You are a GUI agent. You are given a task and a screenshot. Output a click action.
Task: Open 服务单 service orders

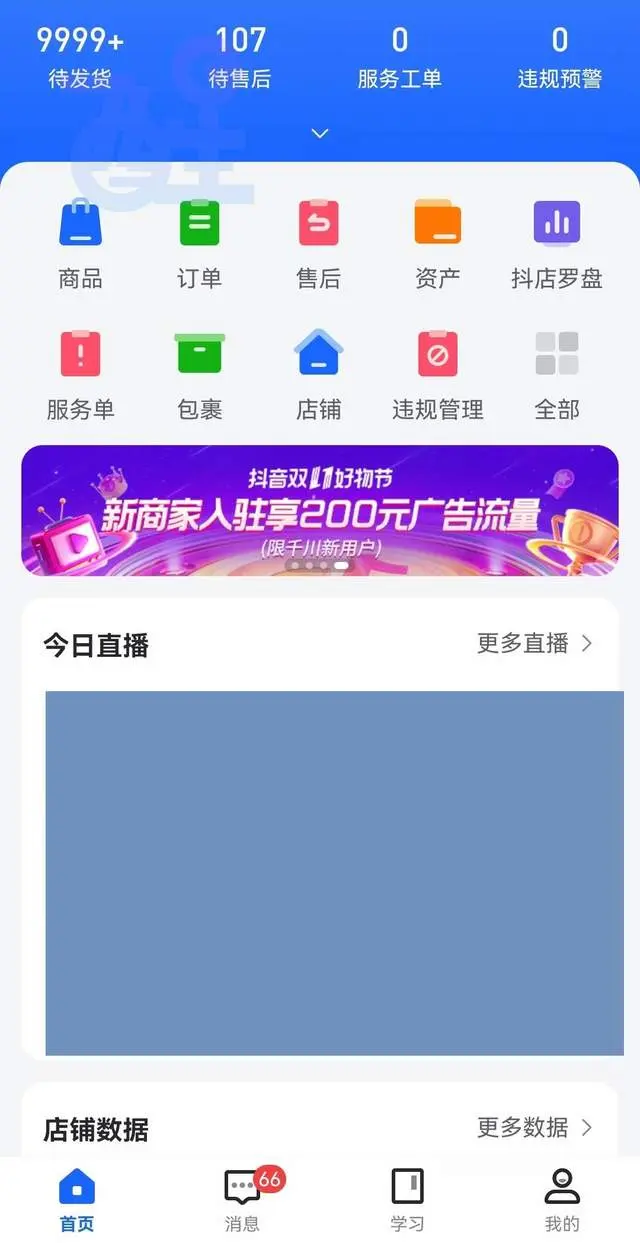pos(80,374)
